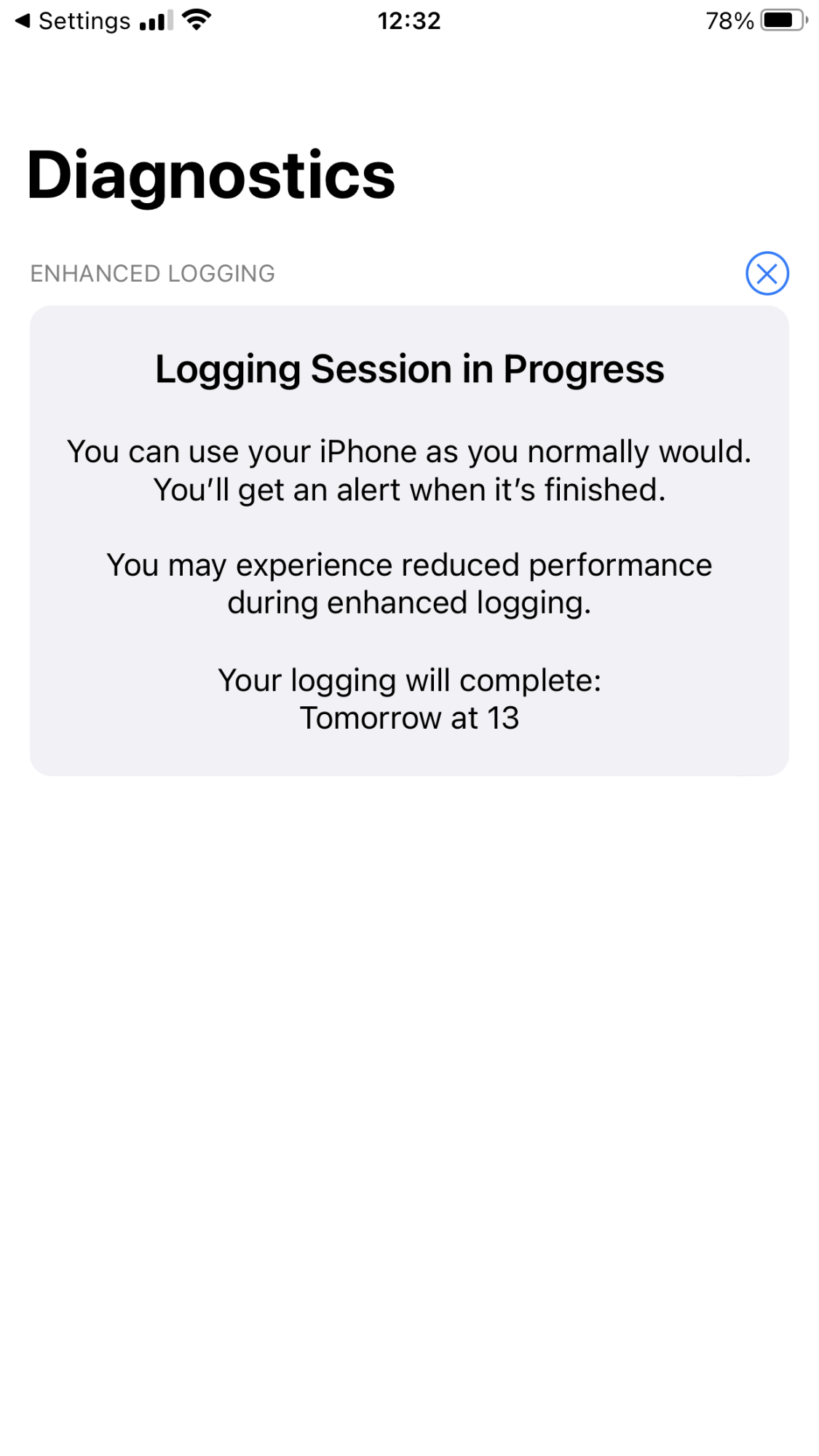The height and width of the screenshot is (1456, 819).
Task: Return to Settings via the back breadcrumb
Action: pyautogui.click(x=71, y=21)
